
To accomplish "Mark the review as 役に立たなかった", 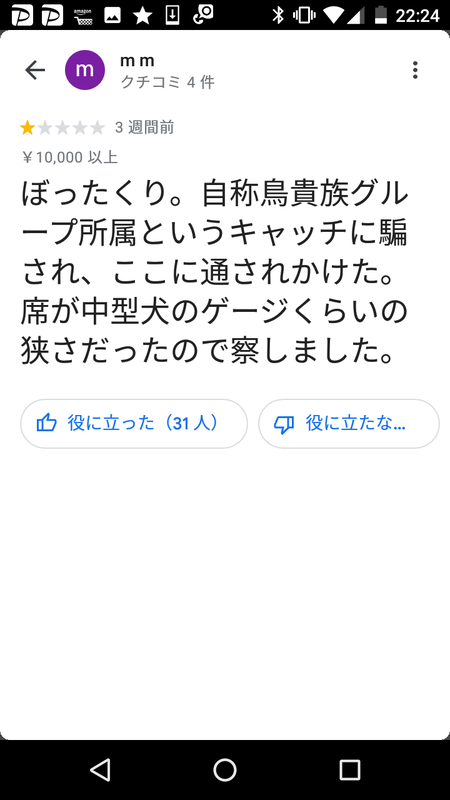I will tap(349, 424).
